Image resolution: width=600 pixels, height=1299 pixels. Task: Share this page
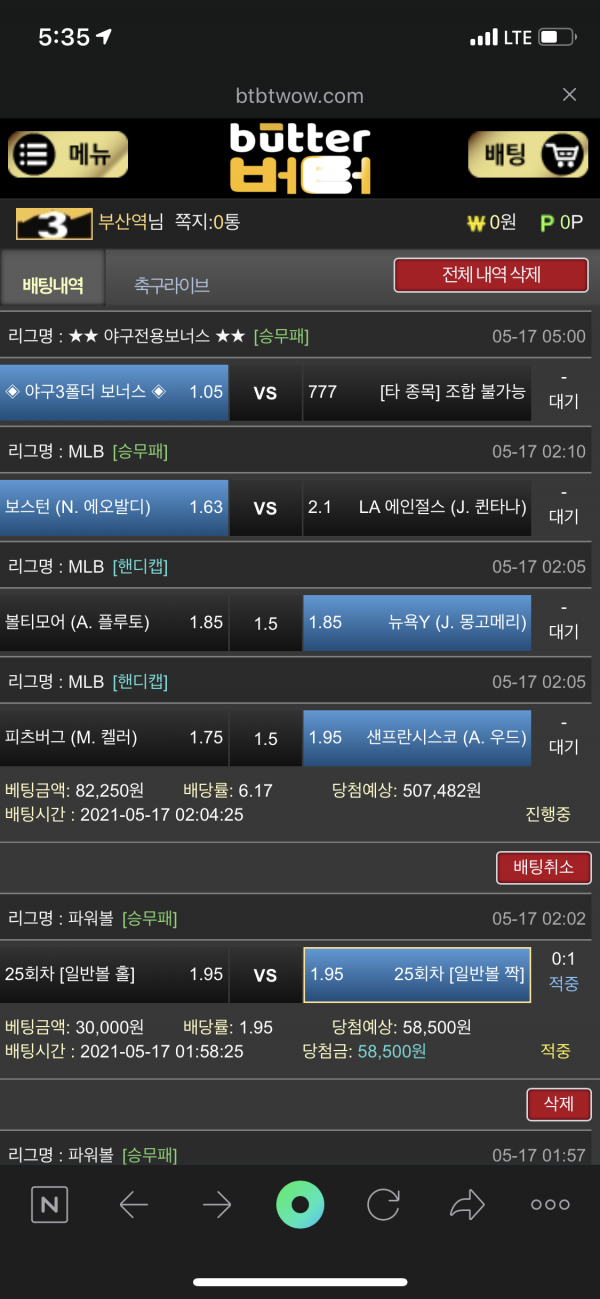466,1205
